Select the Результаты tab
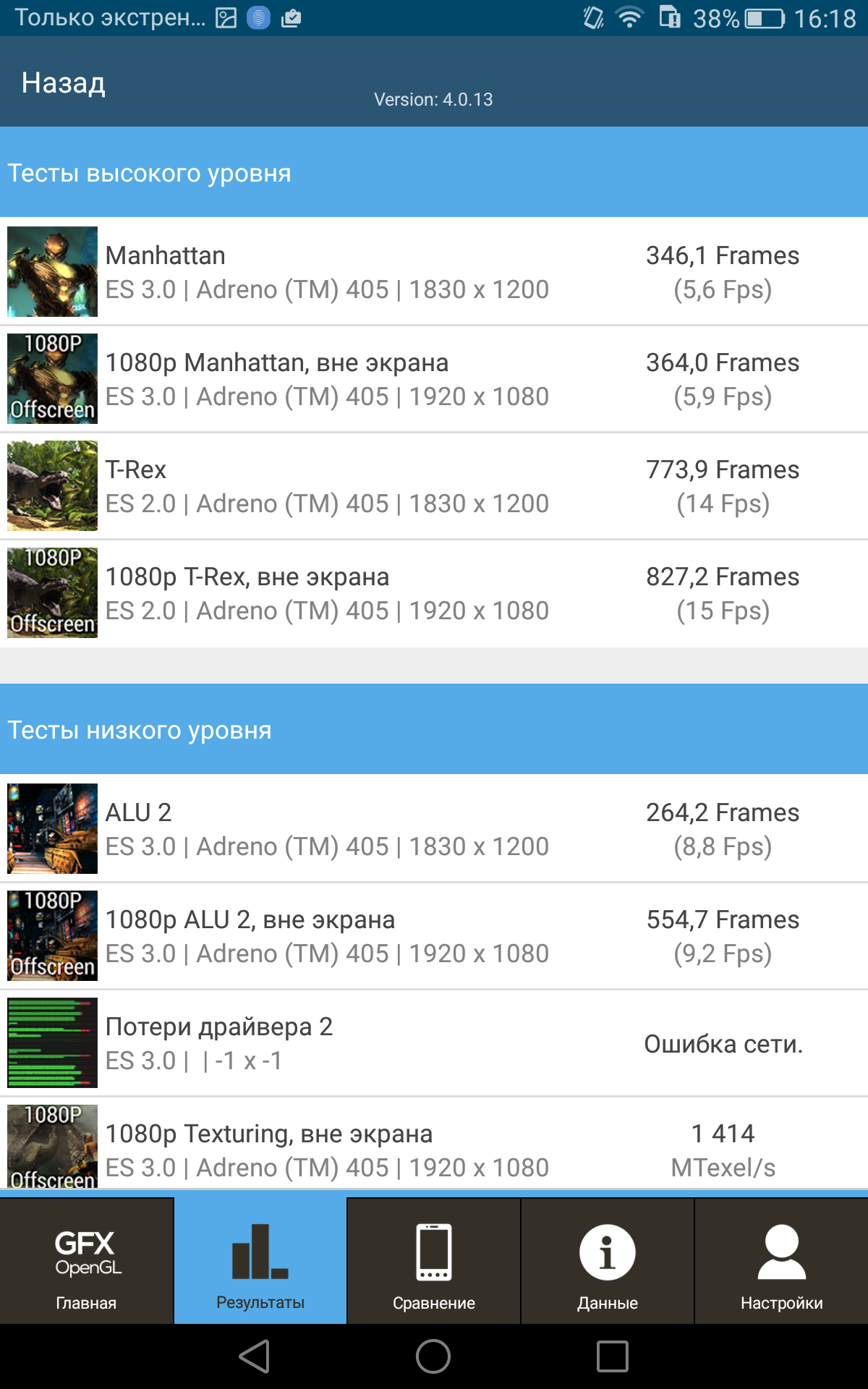The width and height of the screenshot is (868, 1389). (x=260, y=1261)
